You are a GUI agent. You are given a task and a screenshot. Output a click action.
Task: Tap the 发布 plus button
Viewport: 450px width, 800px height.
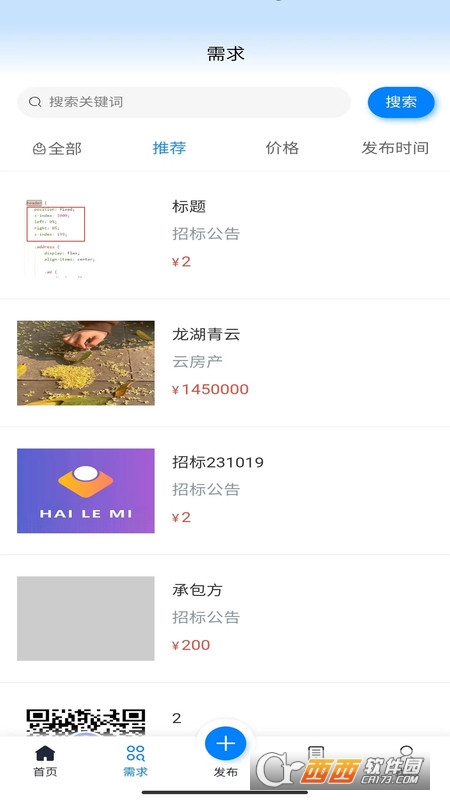coord(226,743)
